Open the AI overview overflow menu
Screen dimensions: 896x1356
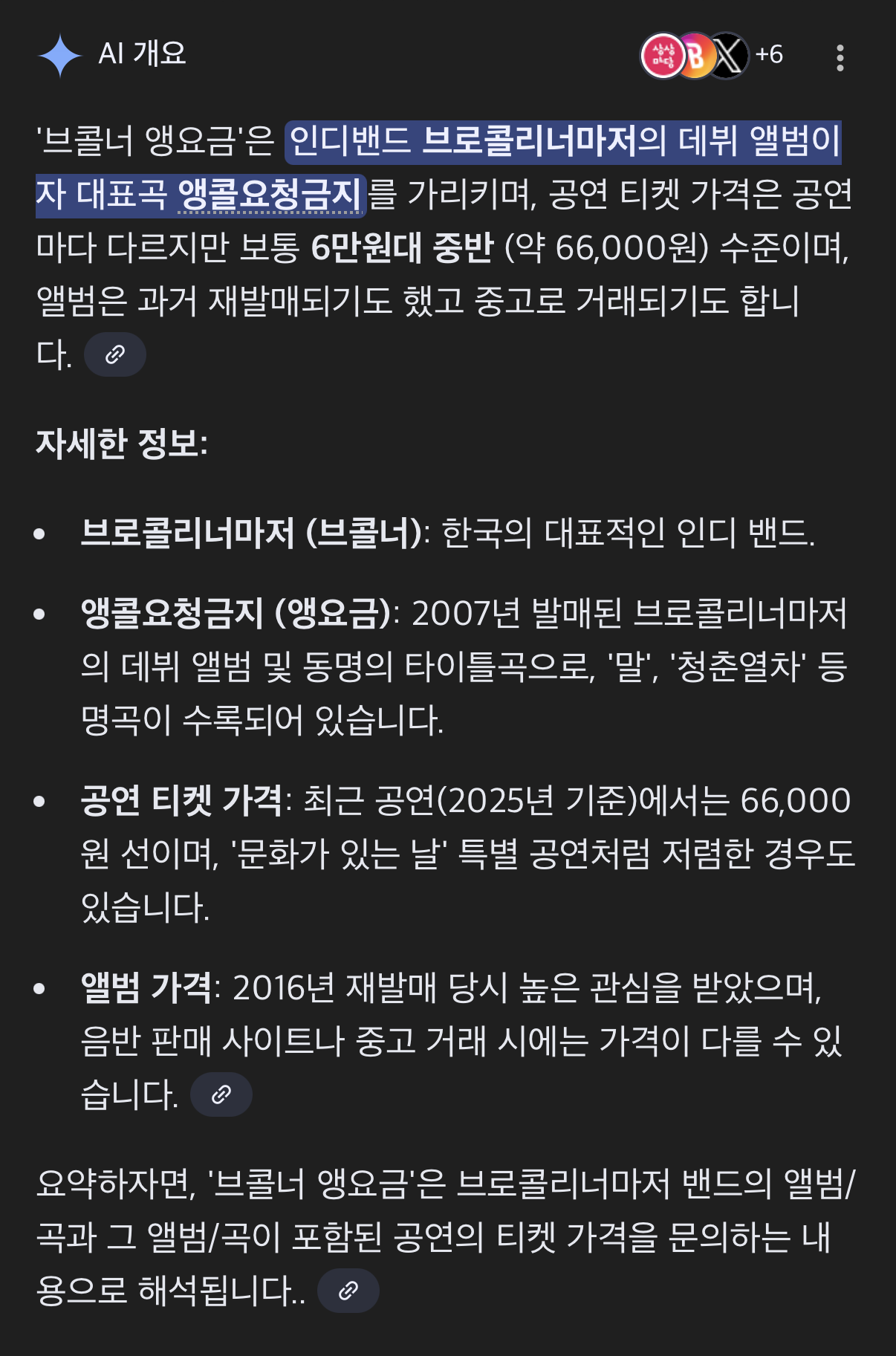(x=840, y=57)
